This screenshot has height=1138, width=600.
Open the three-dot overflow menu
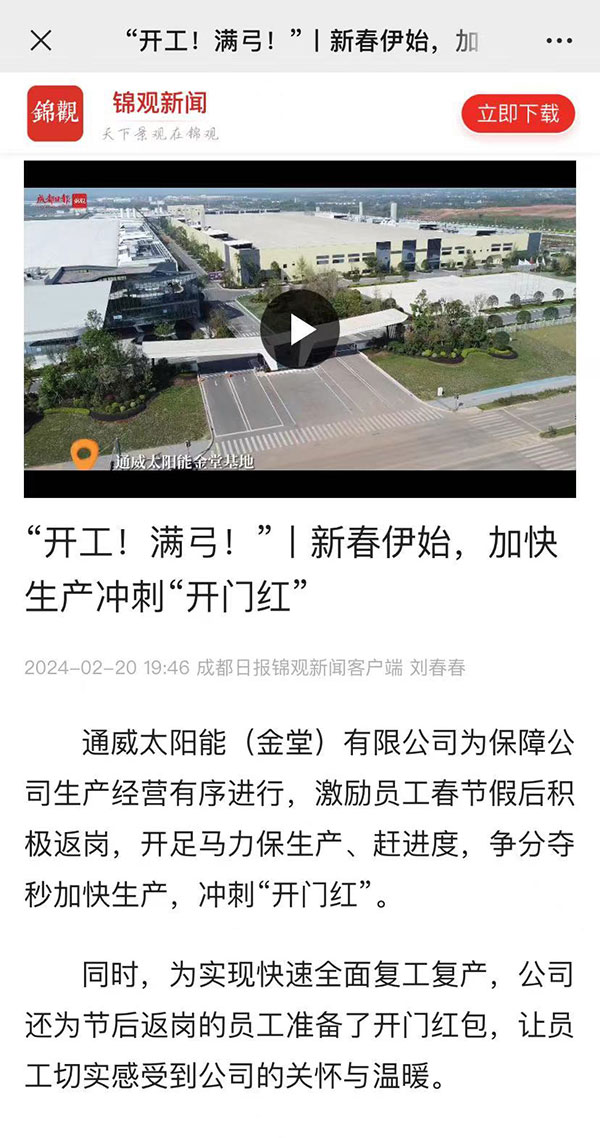pos(559,41)
